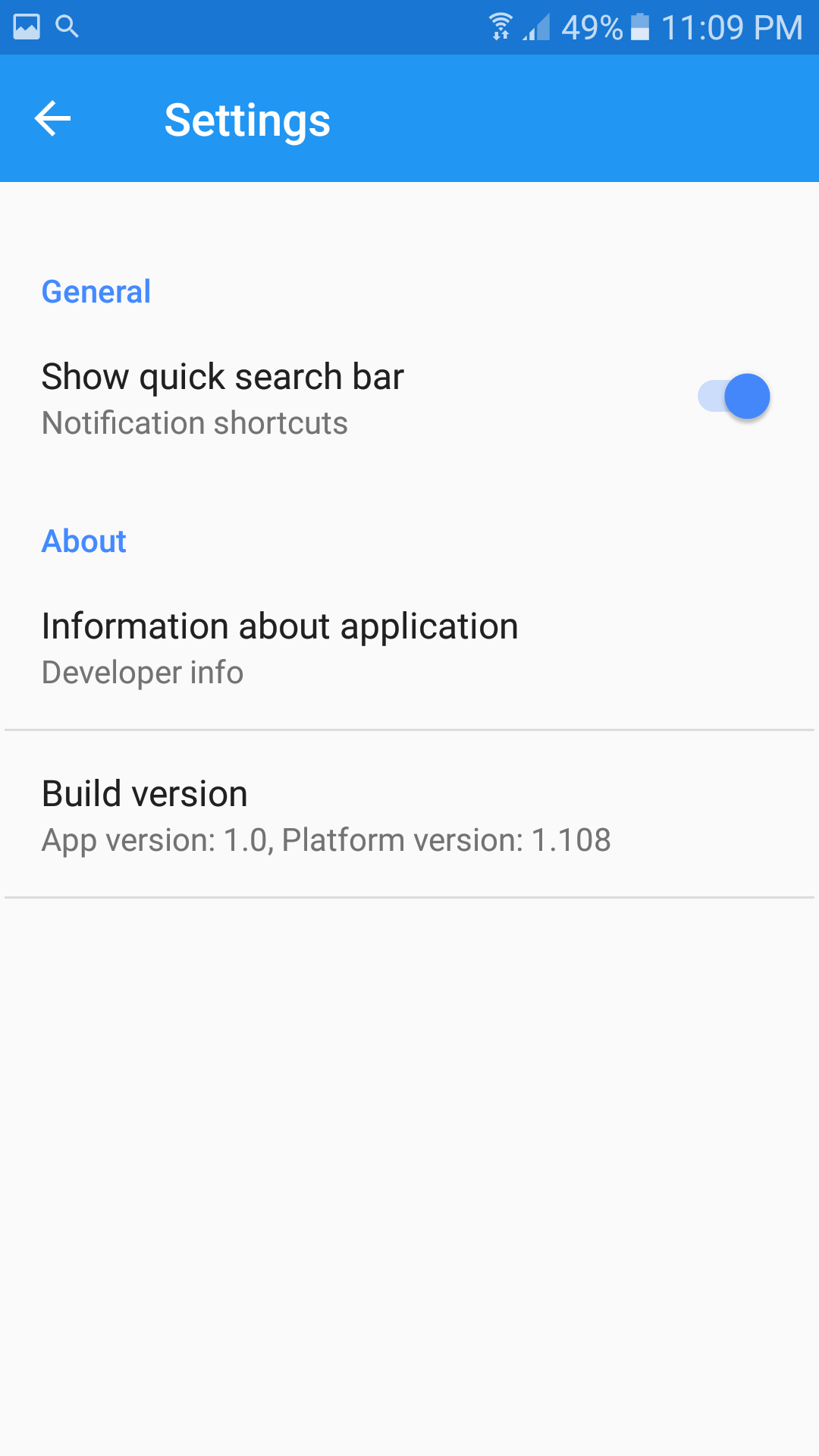819x1456 pixels.
Task: Select the General section header
Action: pyautogui.click(x=96, y=291)
